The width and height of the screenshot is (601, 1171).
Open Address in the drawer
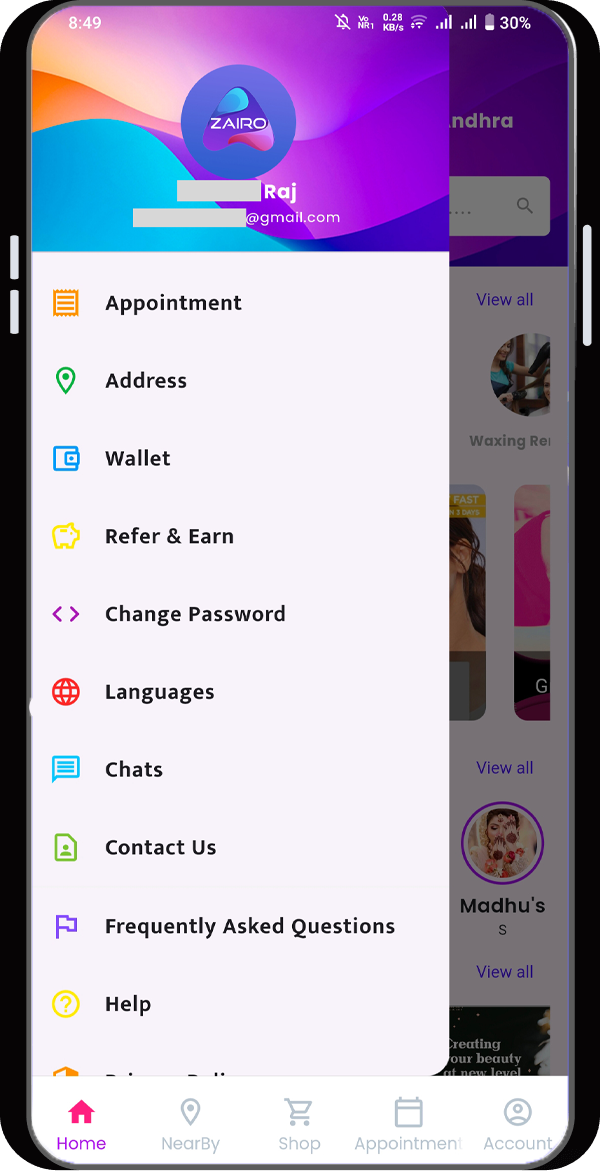pyautogui.click(x=146, y=381)
